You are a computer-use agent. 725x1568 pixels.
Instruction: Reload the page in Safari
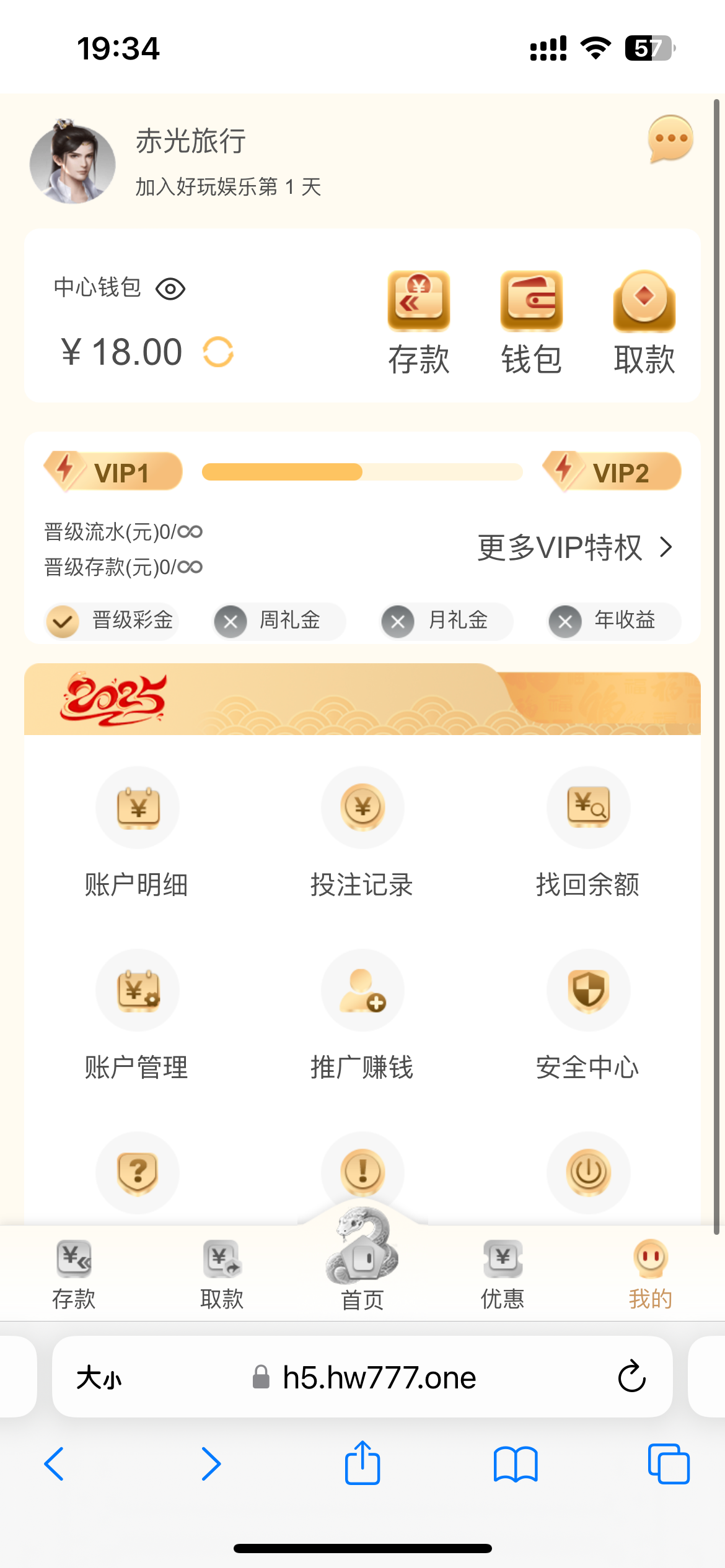(x=631, y=1377)
